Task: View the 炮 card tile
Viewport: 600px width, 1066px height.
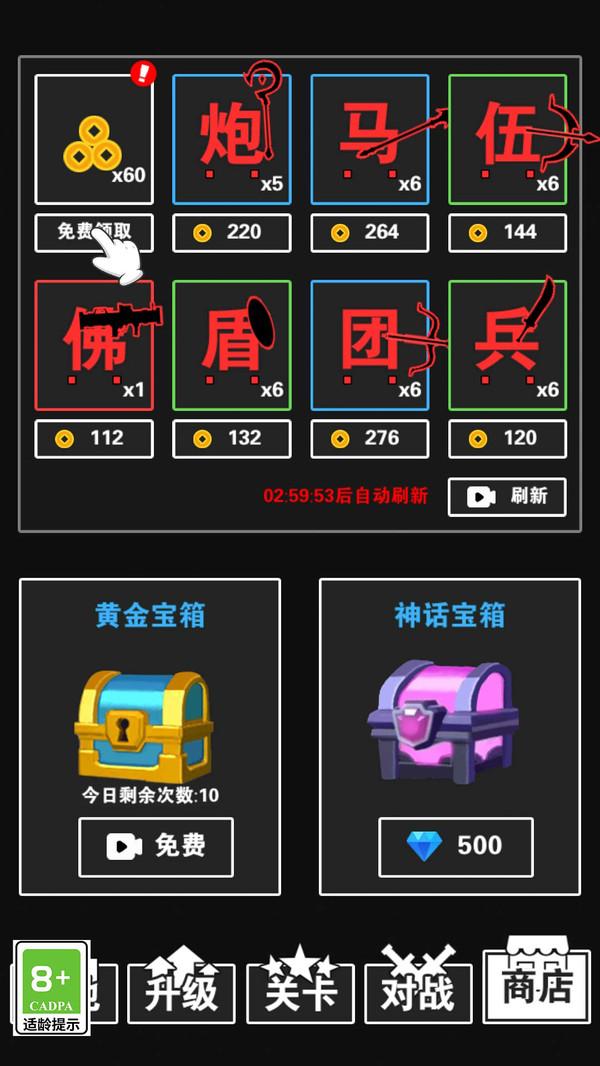Action: (232, 139)
